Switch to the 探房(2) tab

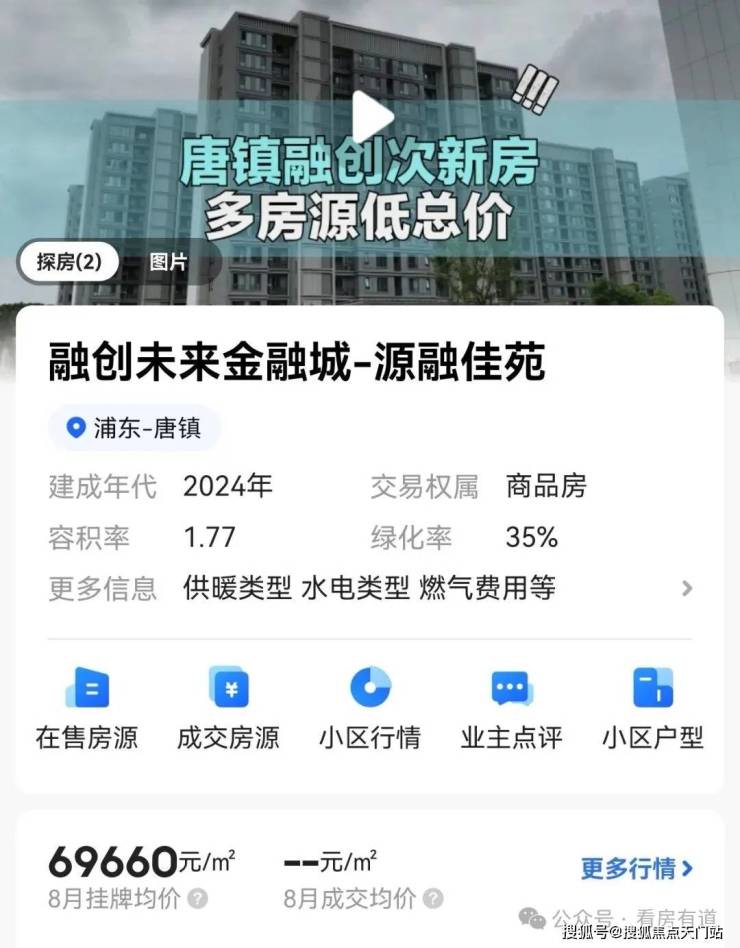coord(69,263)
